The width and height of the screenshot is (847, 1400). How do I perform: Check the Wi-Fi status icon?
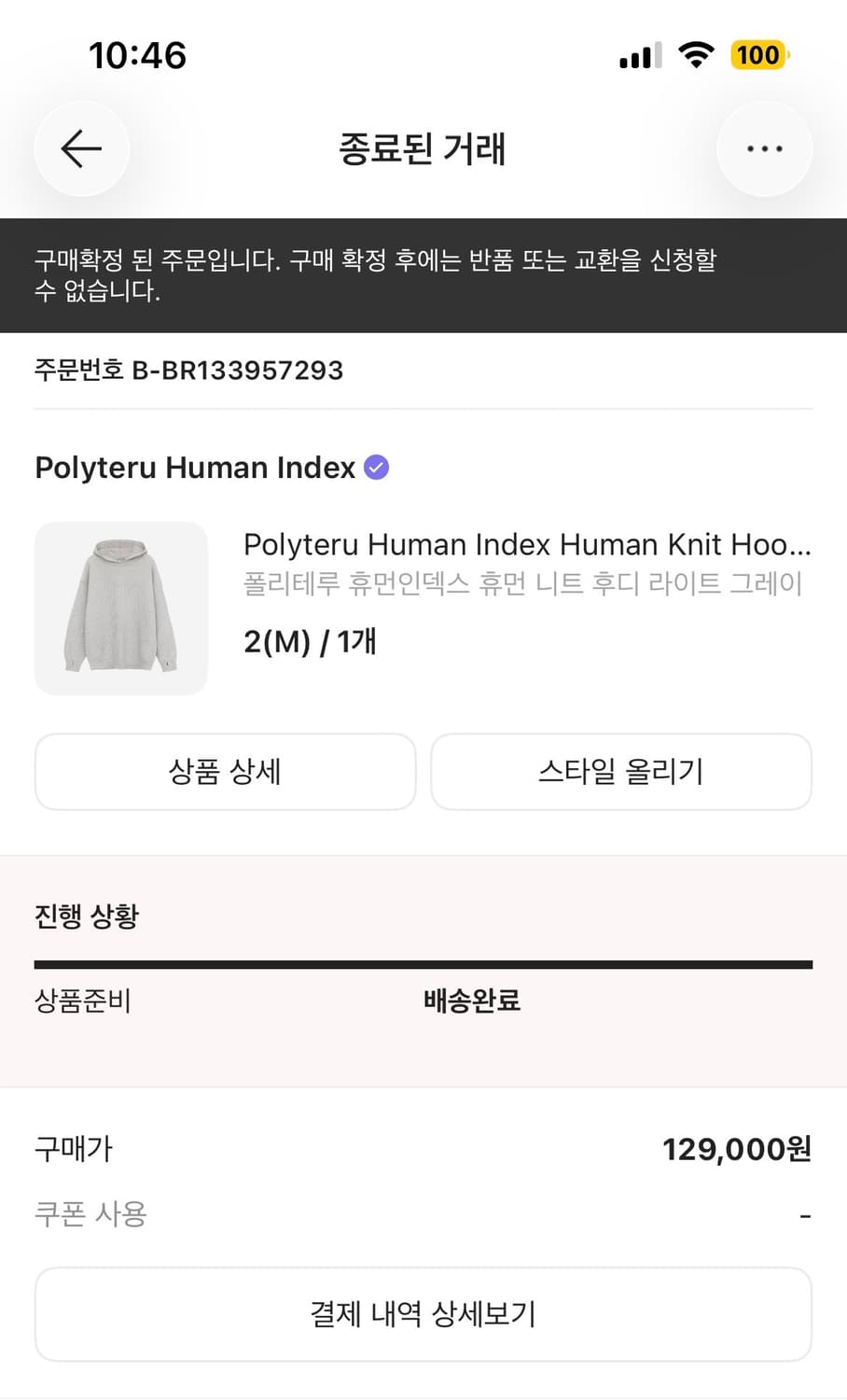[x=692, y=54]
